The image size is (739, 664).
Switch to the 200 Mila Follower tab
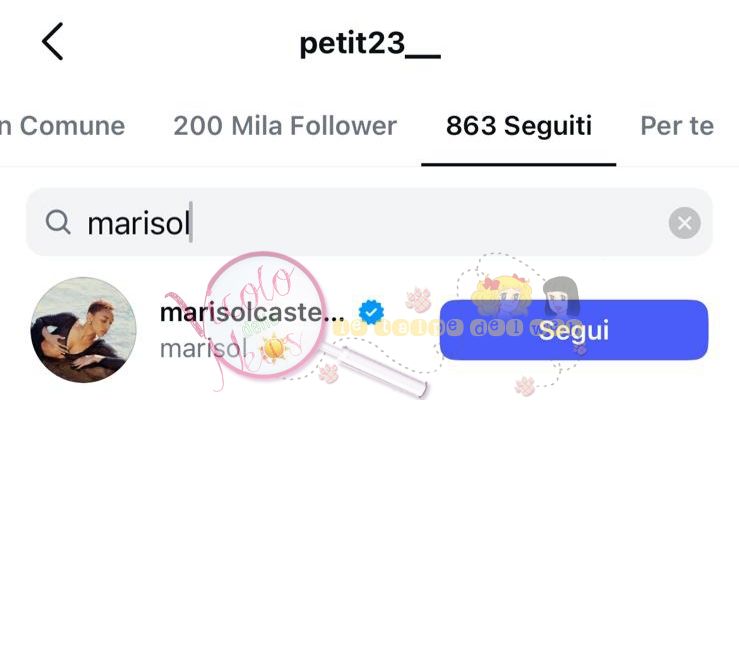coord(285,126)
